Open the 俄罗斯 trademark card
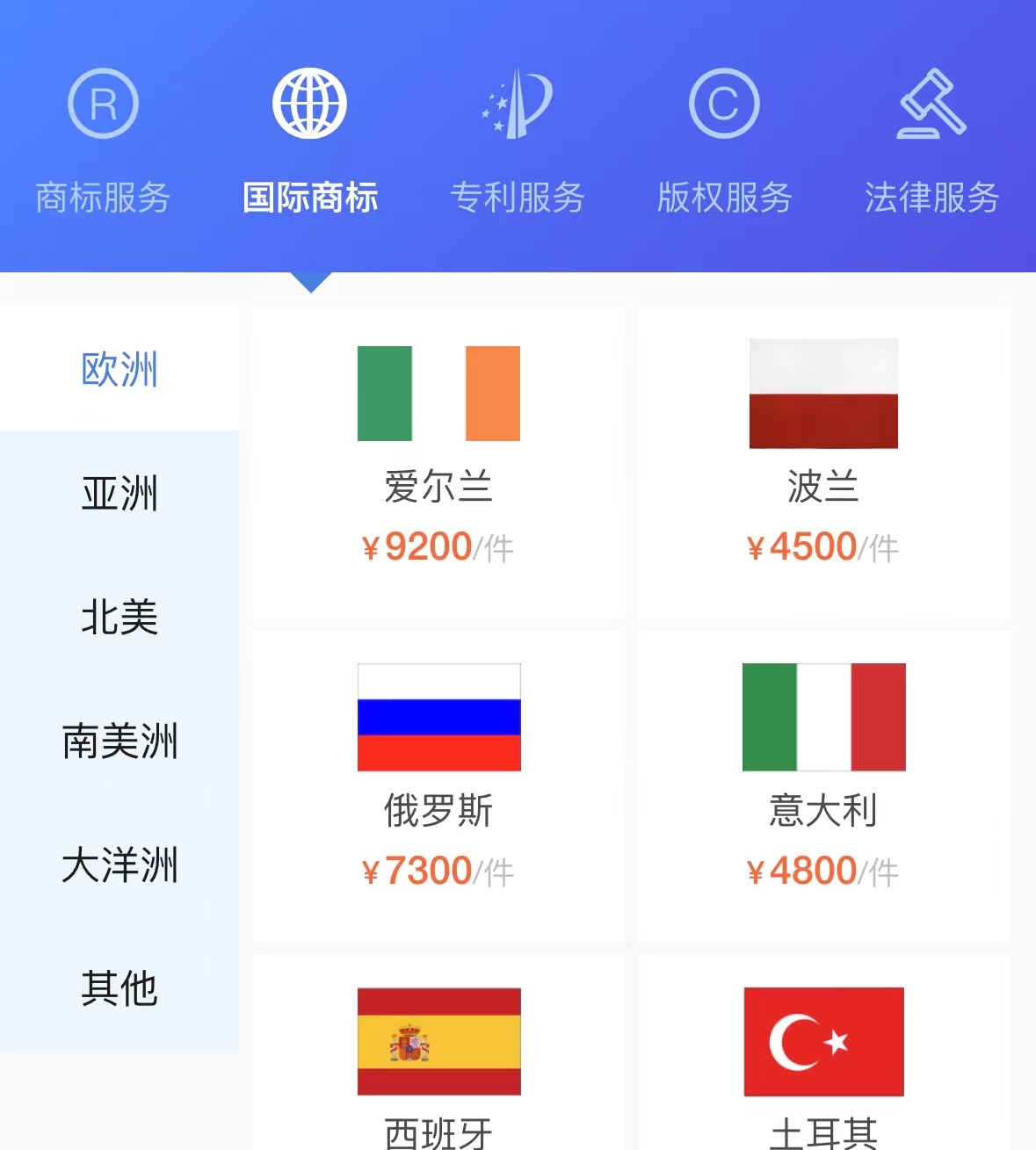 (438, 786)
